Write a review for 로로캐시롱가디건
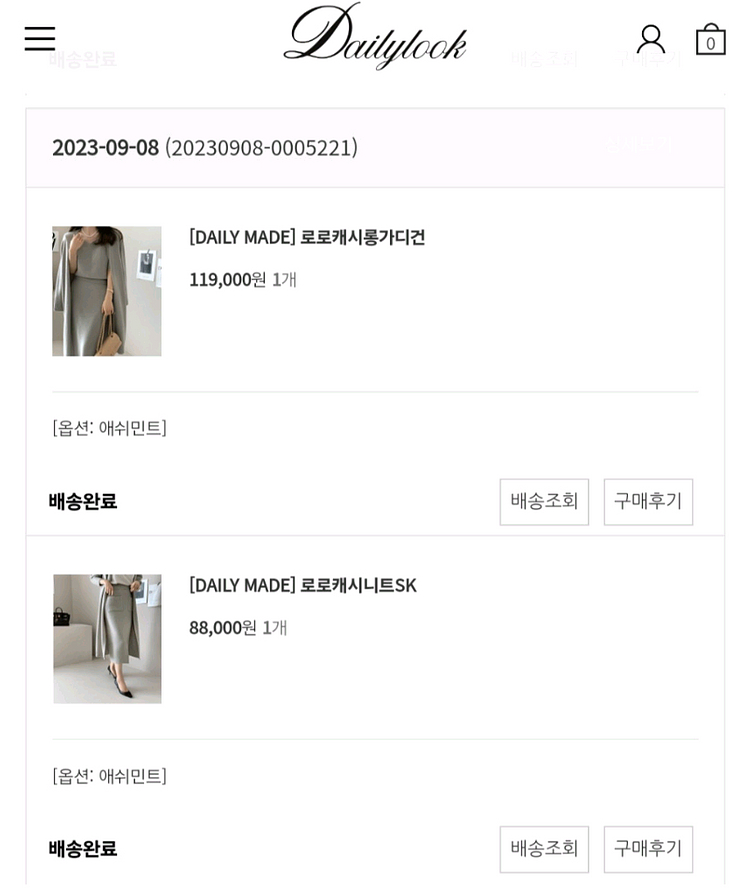Screen dimensions: 750x896 [648, 501]
